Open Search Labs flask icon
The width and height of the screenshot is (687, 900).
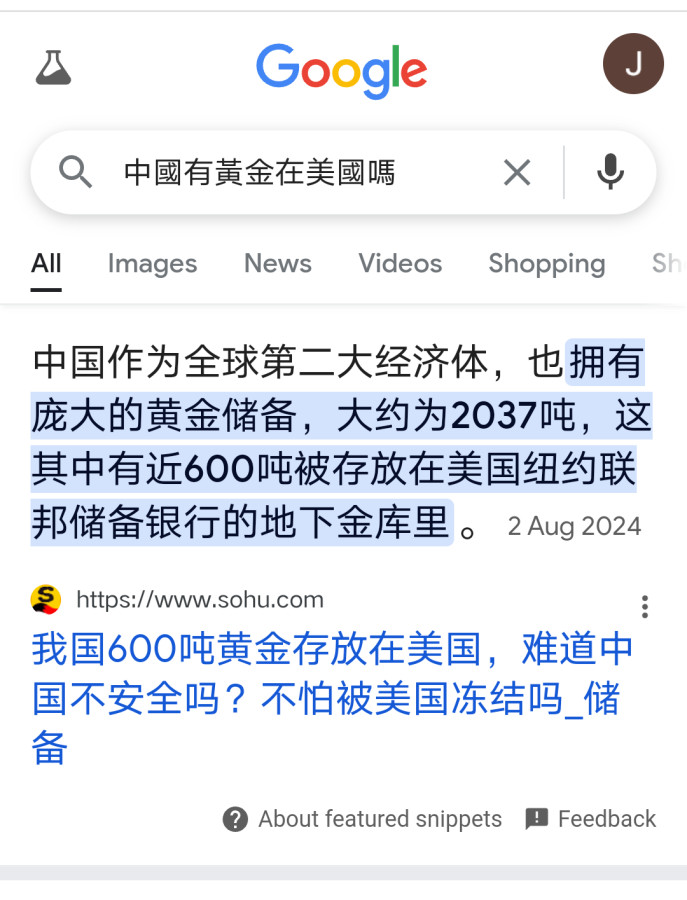point(53,67)
